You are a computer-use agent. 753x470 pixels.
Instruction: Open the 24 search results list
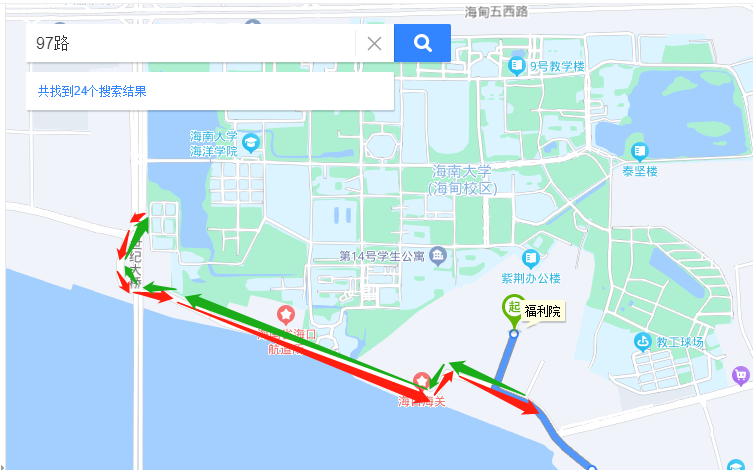coord(92,91)
